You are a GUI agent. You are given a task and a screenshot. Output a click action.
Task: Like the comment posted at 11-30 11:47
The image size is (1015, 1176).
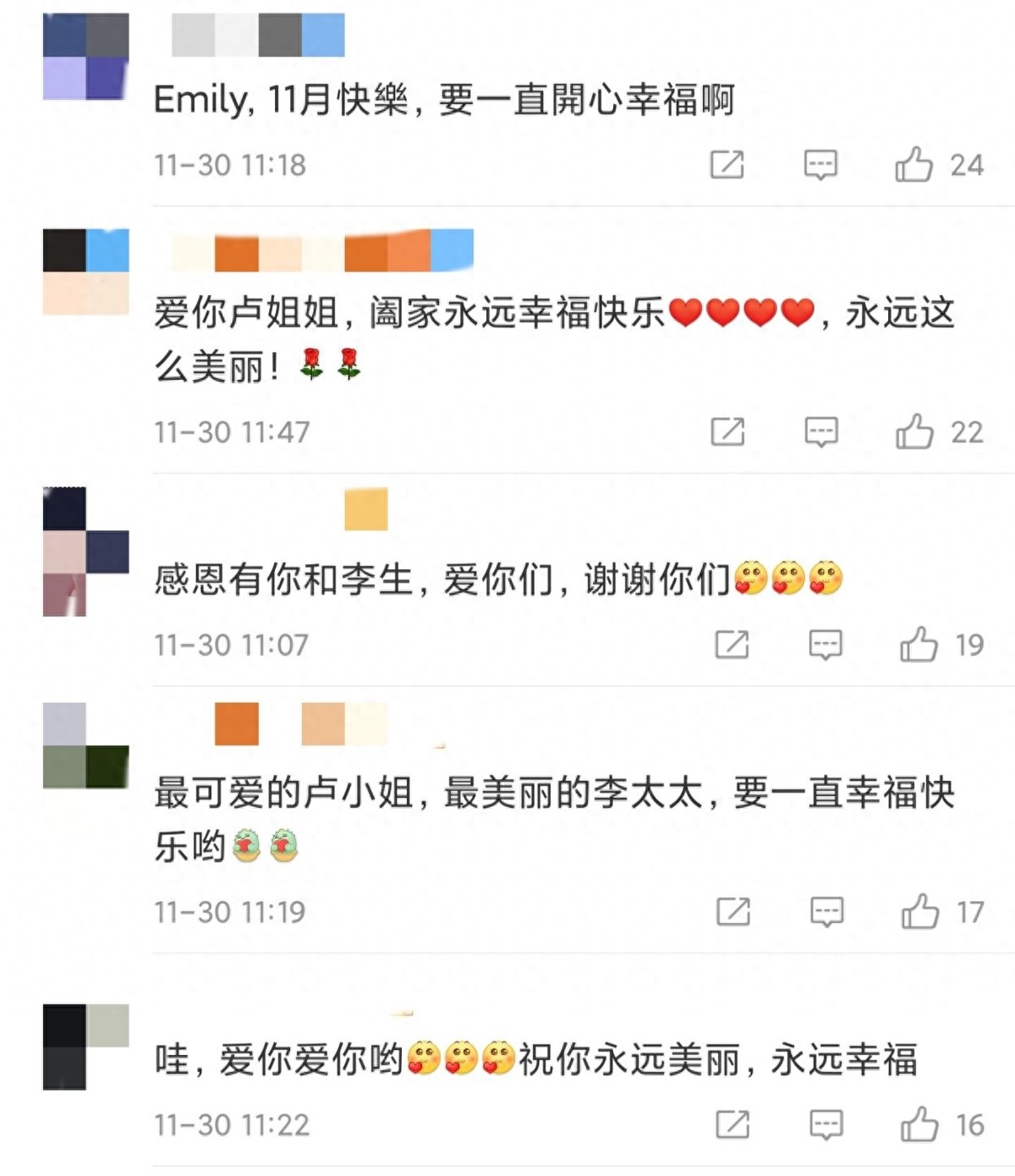(x=914, y=431)
